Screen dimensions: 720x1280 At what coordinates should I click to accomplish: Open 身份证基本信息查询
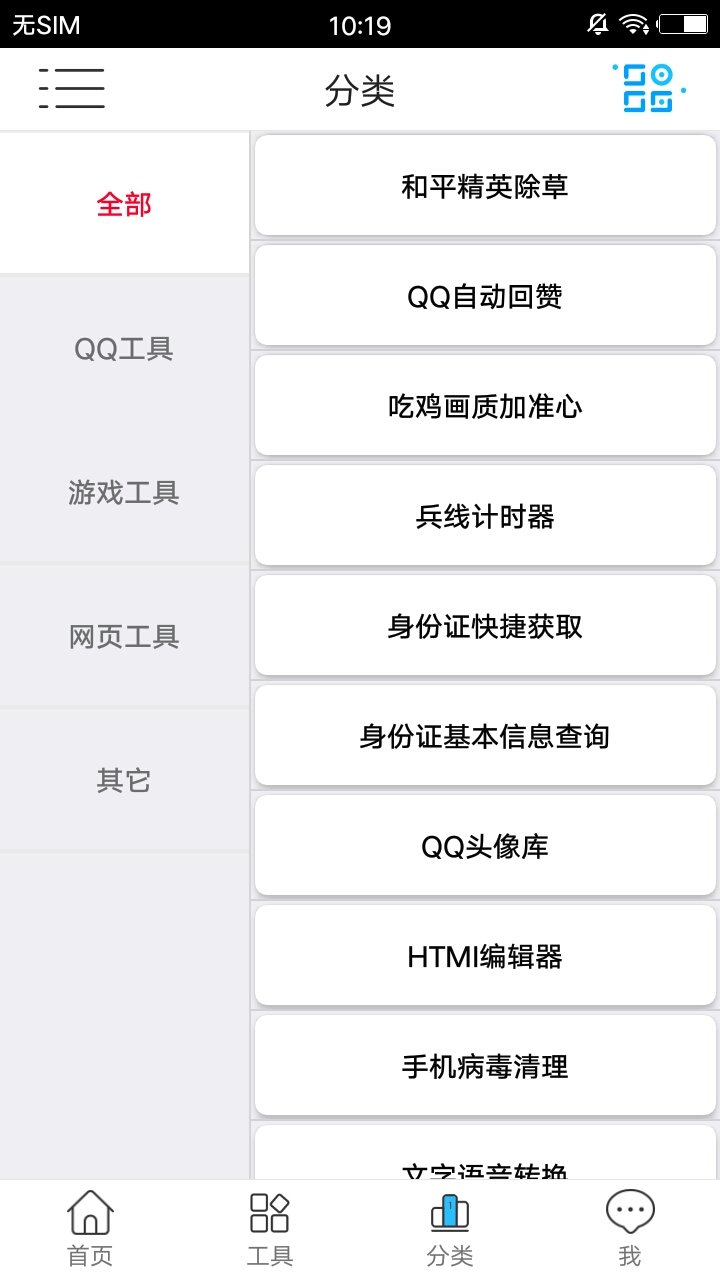[x=485, y=737]
